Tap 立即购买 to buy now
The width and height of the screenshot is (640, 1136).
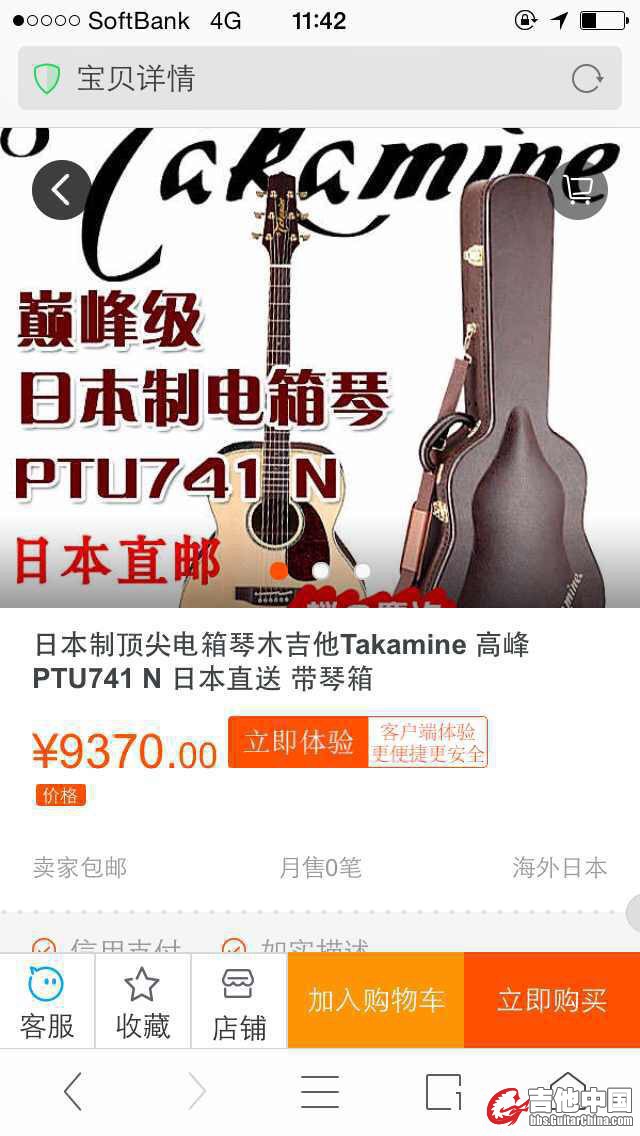[x=552, y=1001]
